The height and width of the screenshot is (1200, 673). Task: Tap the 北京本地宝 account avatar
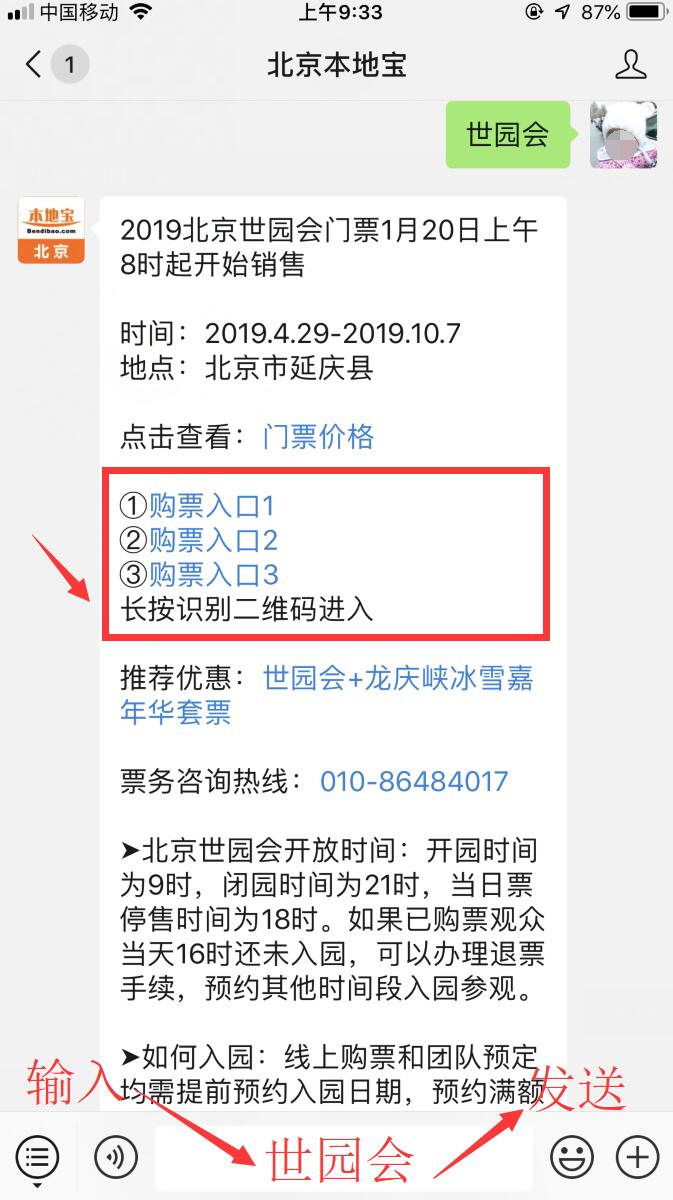click(x=51, y=231)
